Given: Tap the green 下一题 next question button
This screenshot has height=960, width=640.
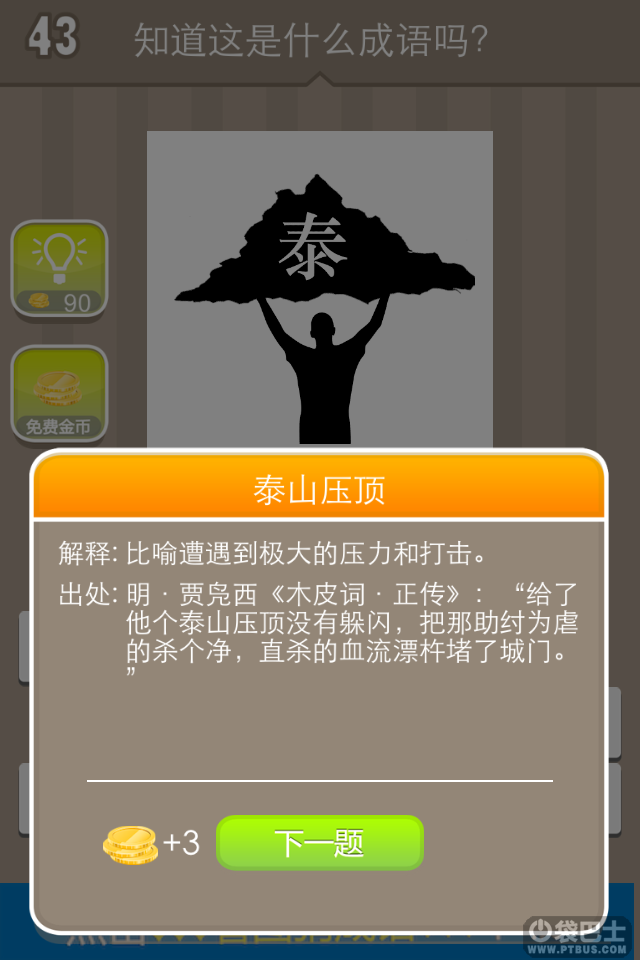Looking at the screenshot, I should click(320, 843).
